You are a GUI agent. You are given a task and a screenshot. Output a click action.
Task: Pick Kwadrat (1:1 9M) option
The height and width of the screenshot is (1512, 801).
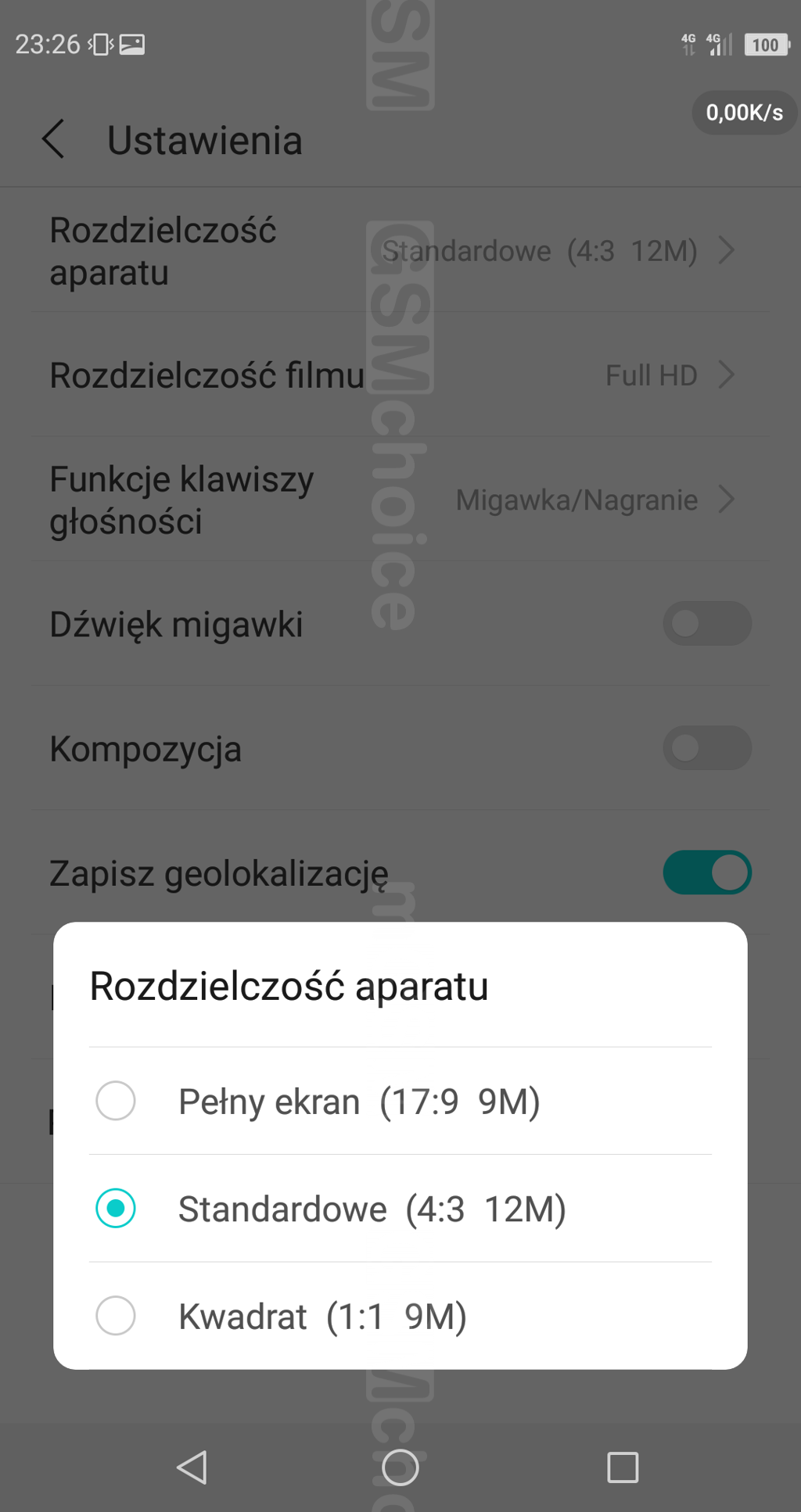[116, 1315]
